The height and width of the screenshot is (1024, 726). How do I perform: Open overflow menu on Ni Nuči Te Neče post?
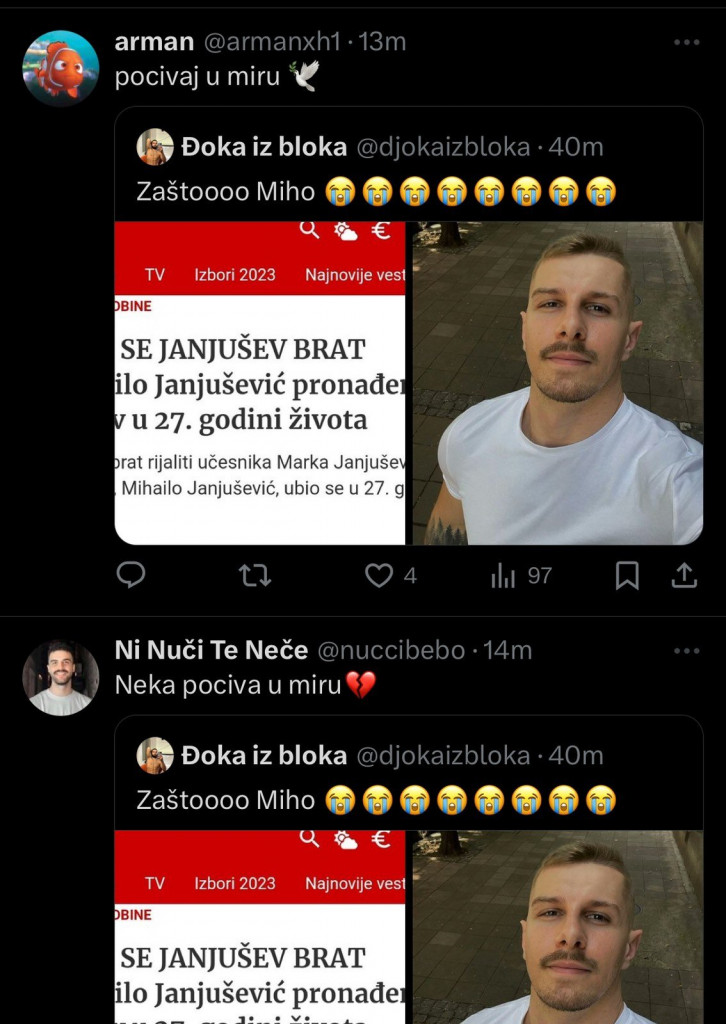[686, 651]
